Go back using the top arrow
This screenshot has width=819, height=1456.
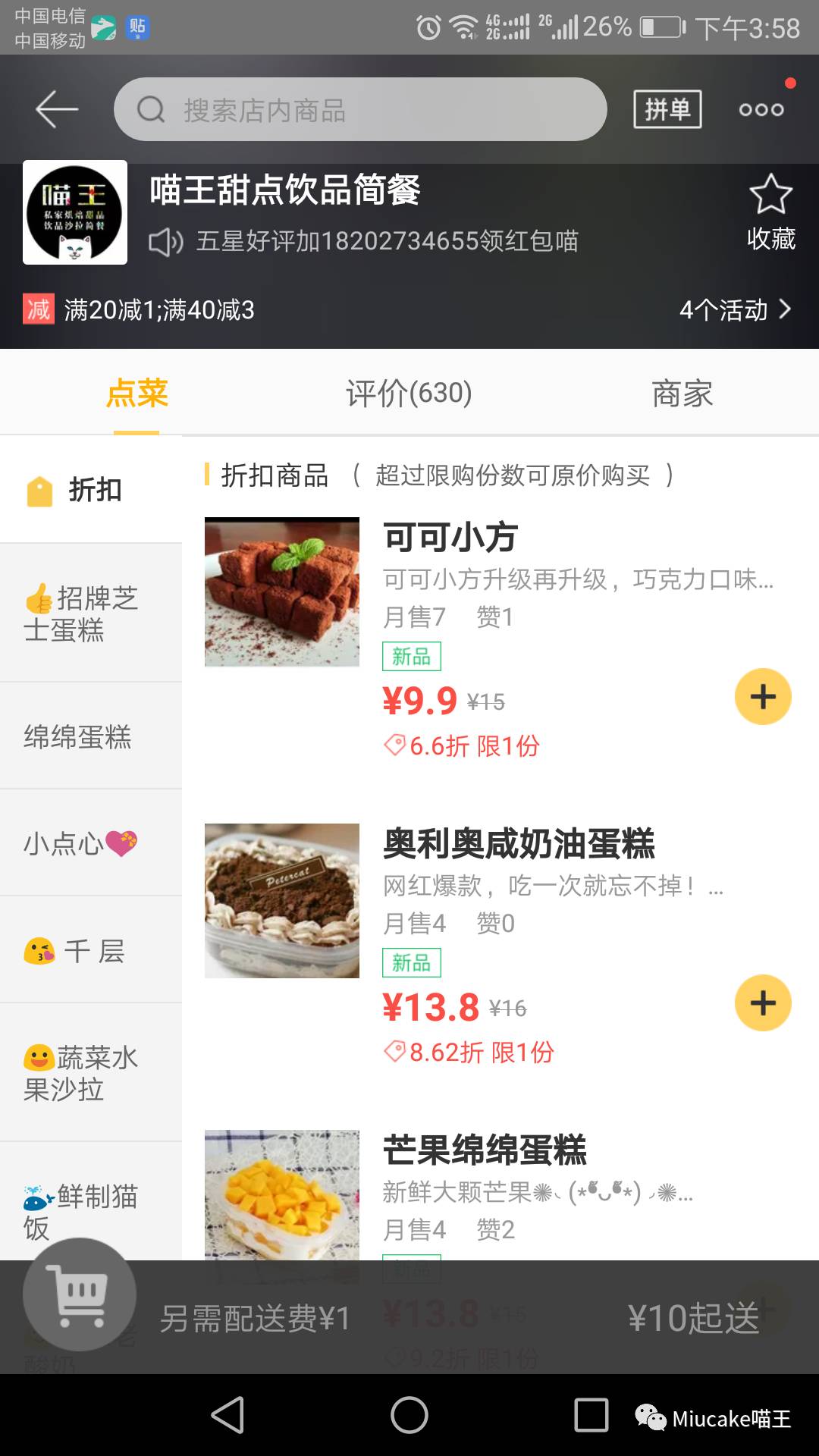click(57, 109)
